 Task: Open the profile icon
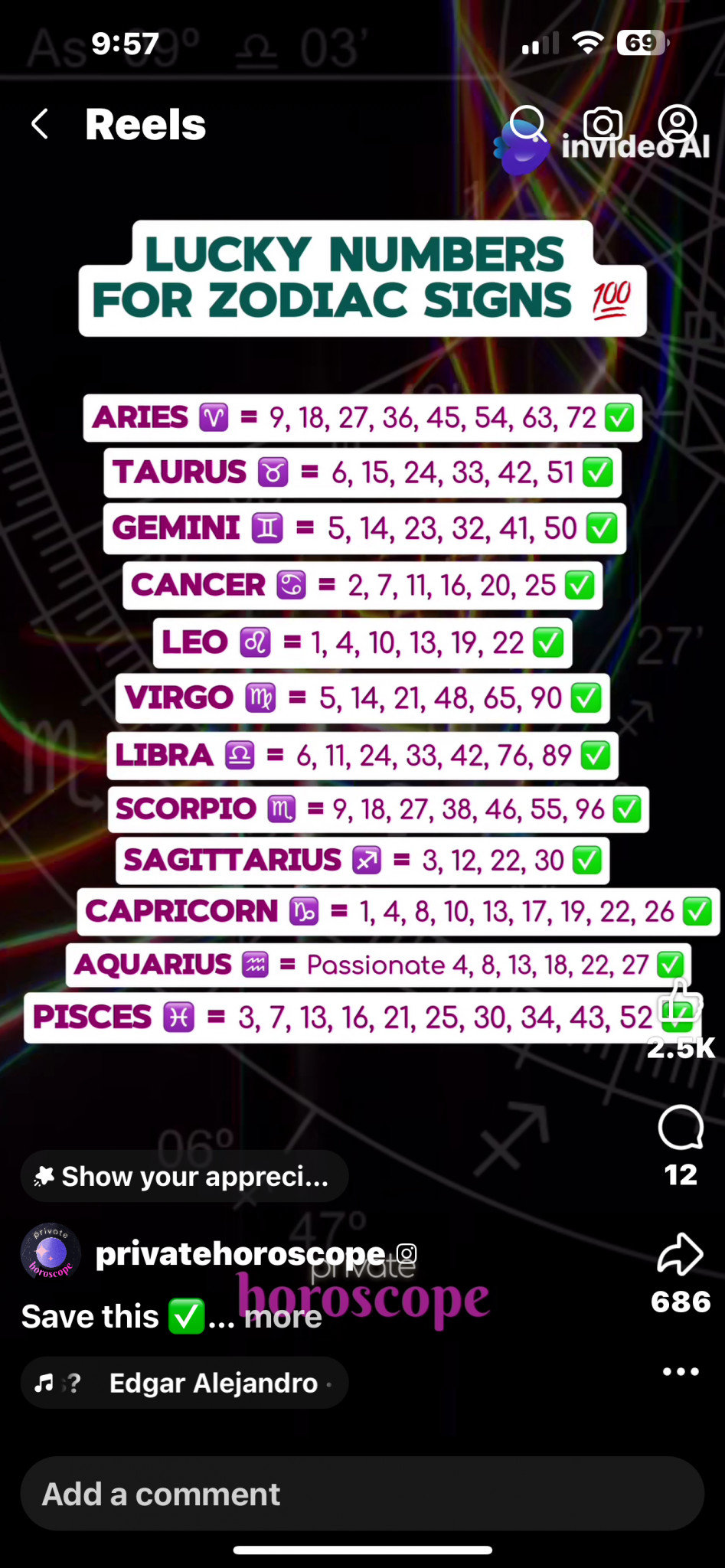pos(678,124)
